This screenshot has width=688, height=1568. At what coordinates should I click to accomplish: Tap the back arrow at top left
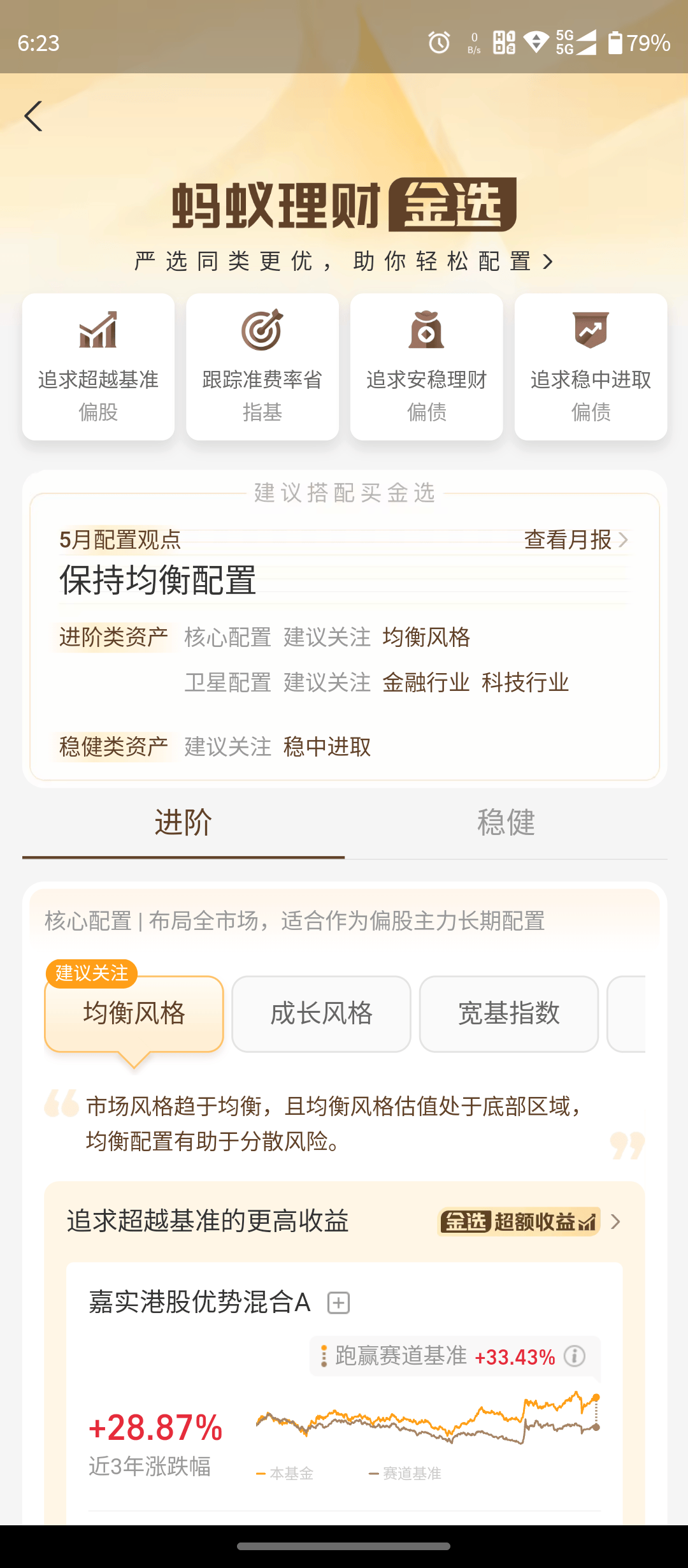click(x=34, y=116)
